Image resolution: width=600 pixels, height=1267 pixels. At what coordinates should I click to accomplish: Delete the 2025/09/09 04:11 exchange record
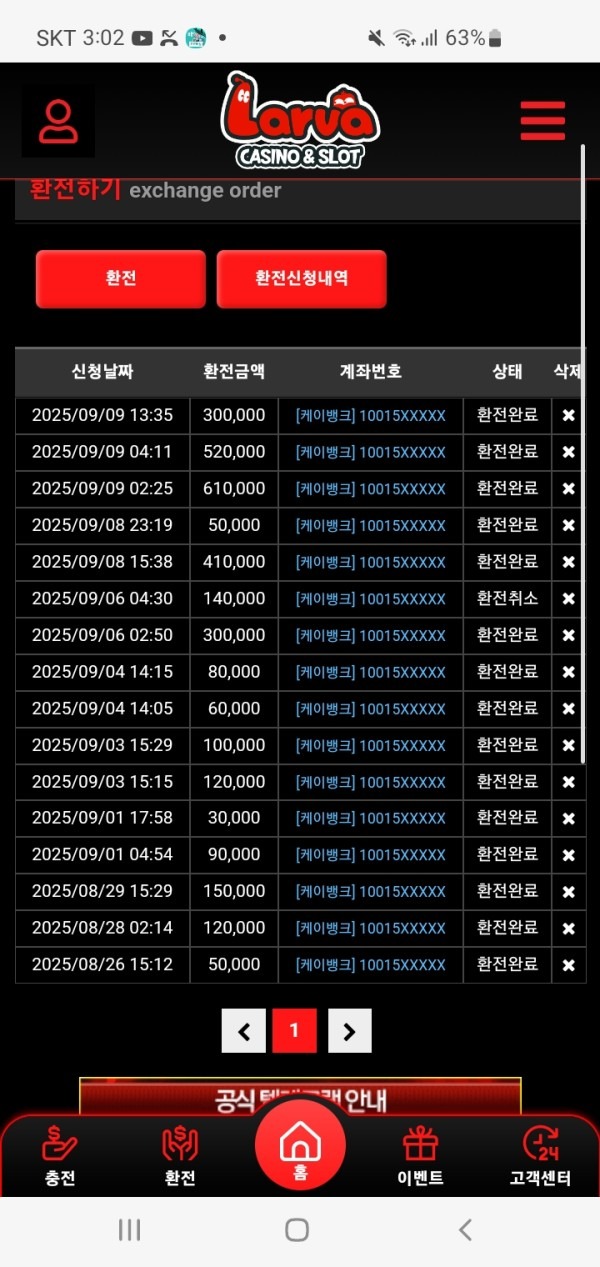pos(568,452)
